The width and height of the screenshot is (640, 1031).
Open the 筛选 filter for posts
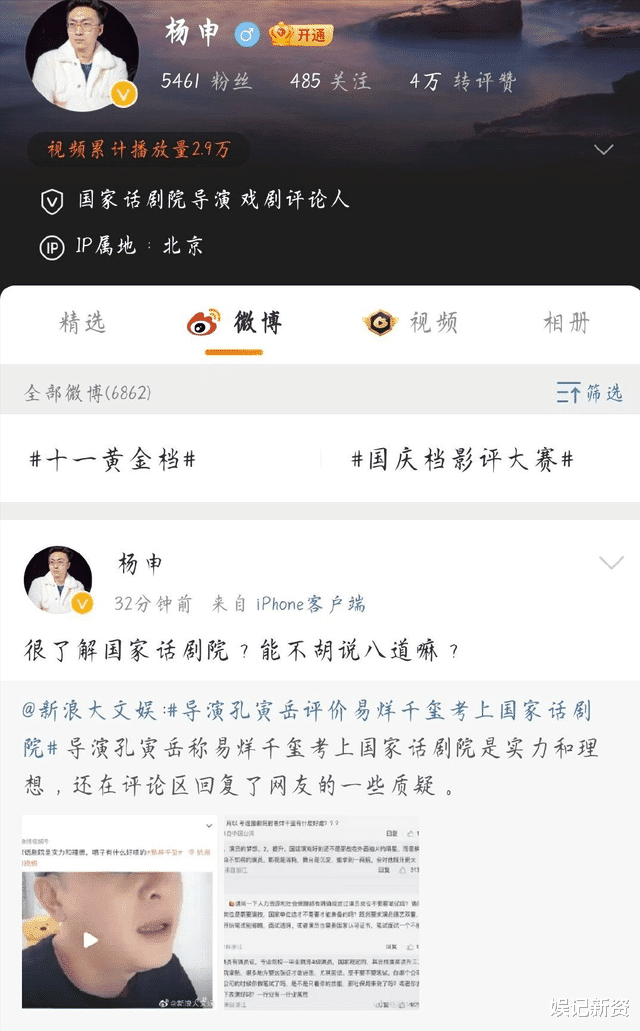click(590, 393)
